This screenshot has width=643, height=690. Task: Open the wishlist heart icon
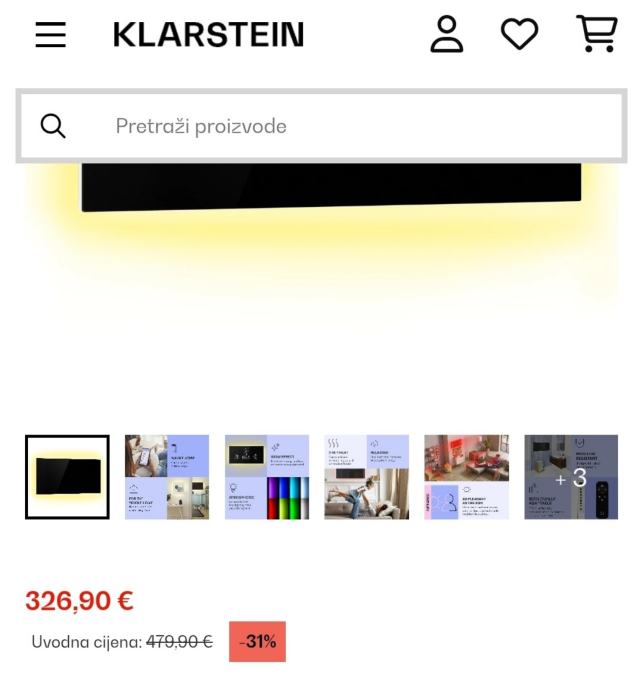(x=519, y=34)
